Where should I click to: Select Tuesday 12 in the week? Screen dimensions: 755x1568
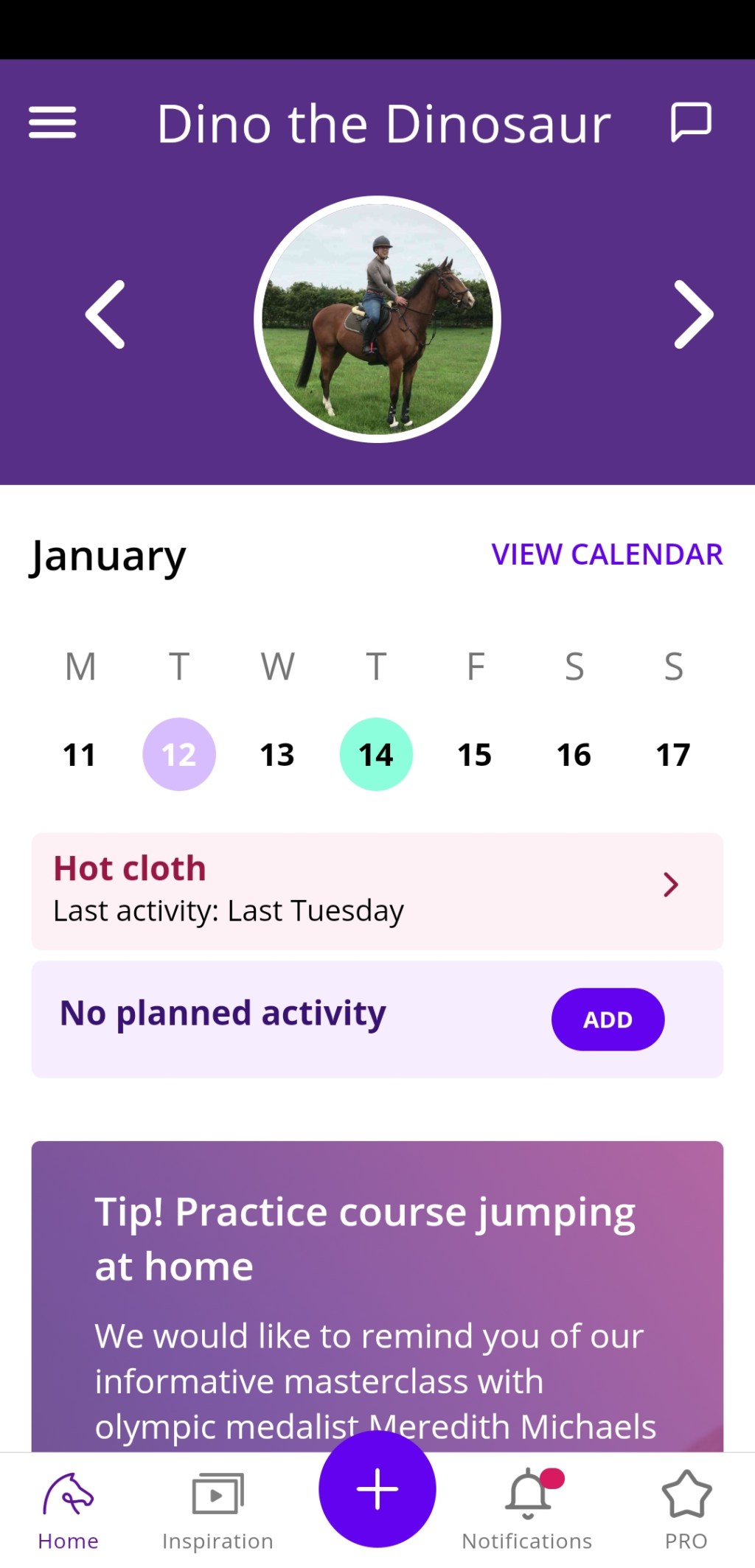click(x=179, y=754)
